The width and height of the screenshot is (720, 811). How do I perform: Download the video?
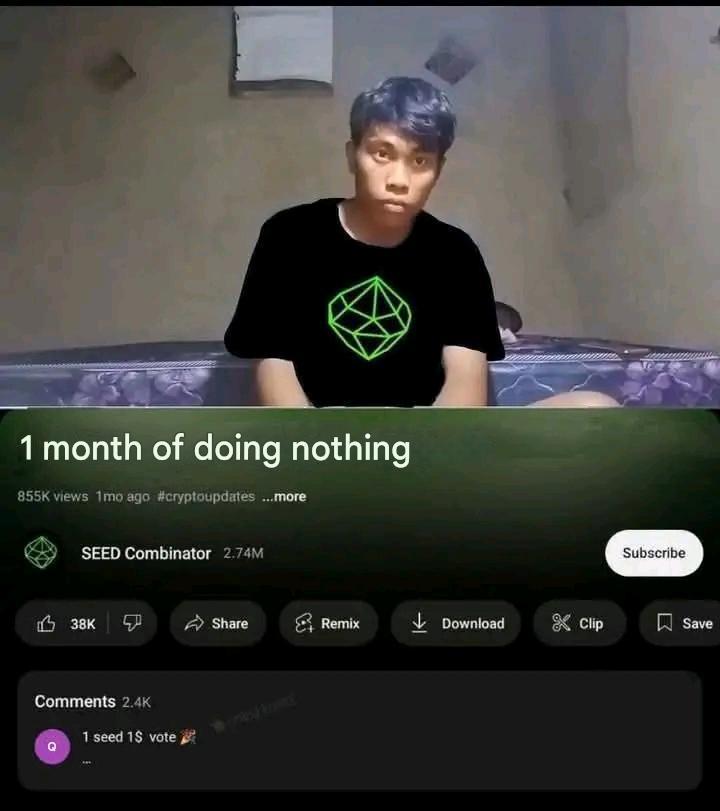(457, 623)
